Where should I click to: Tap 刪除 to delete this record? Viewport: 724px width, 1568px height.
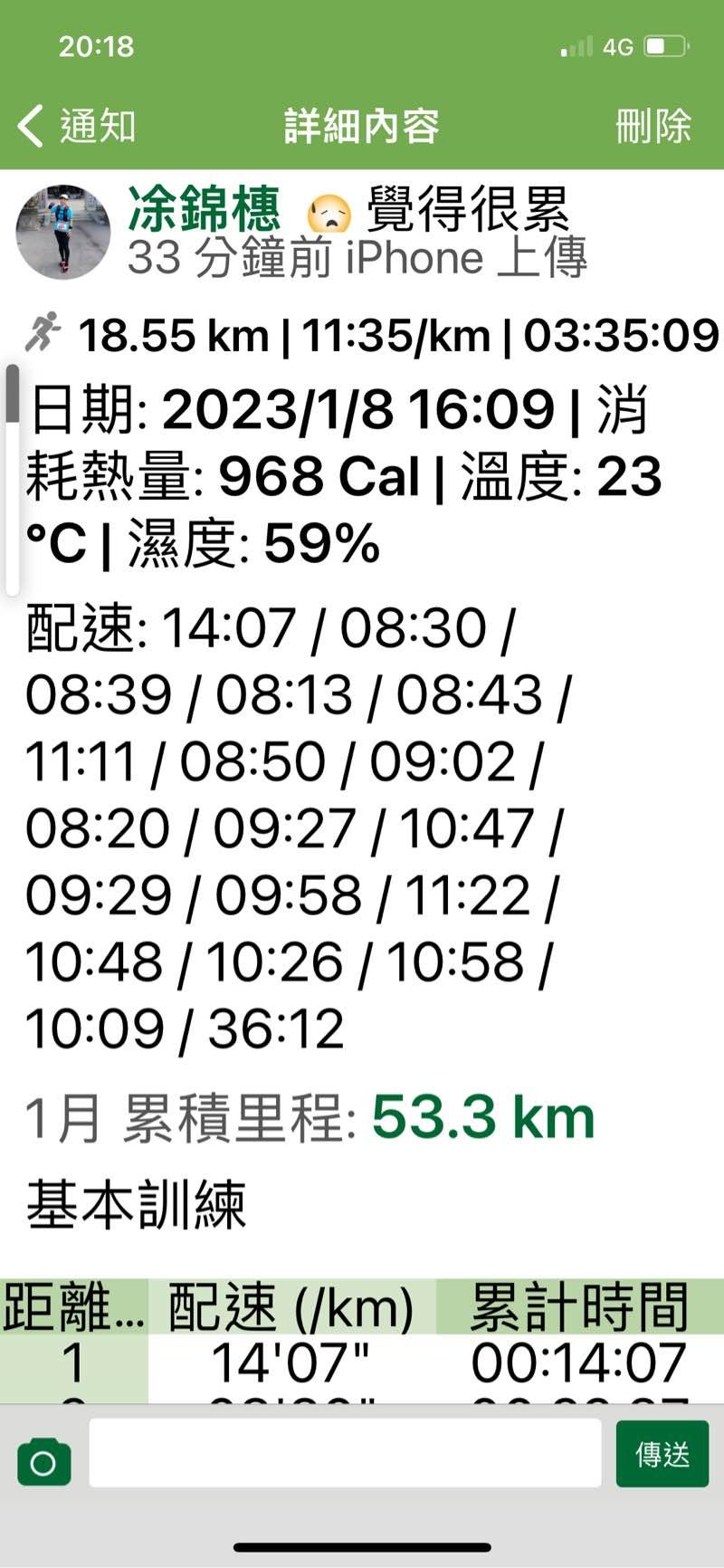pos(653,126)
